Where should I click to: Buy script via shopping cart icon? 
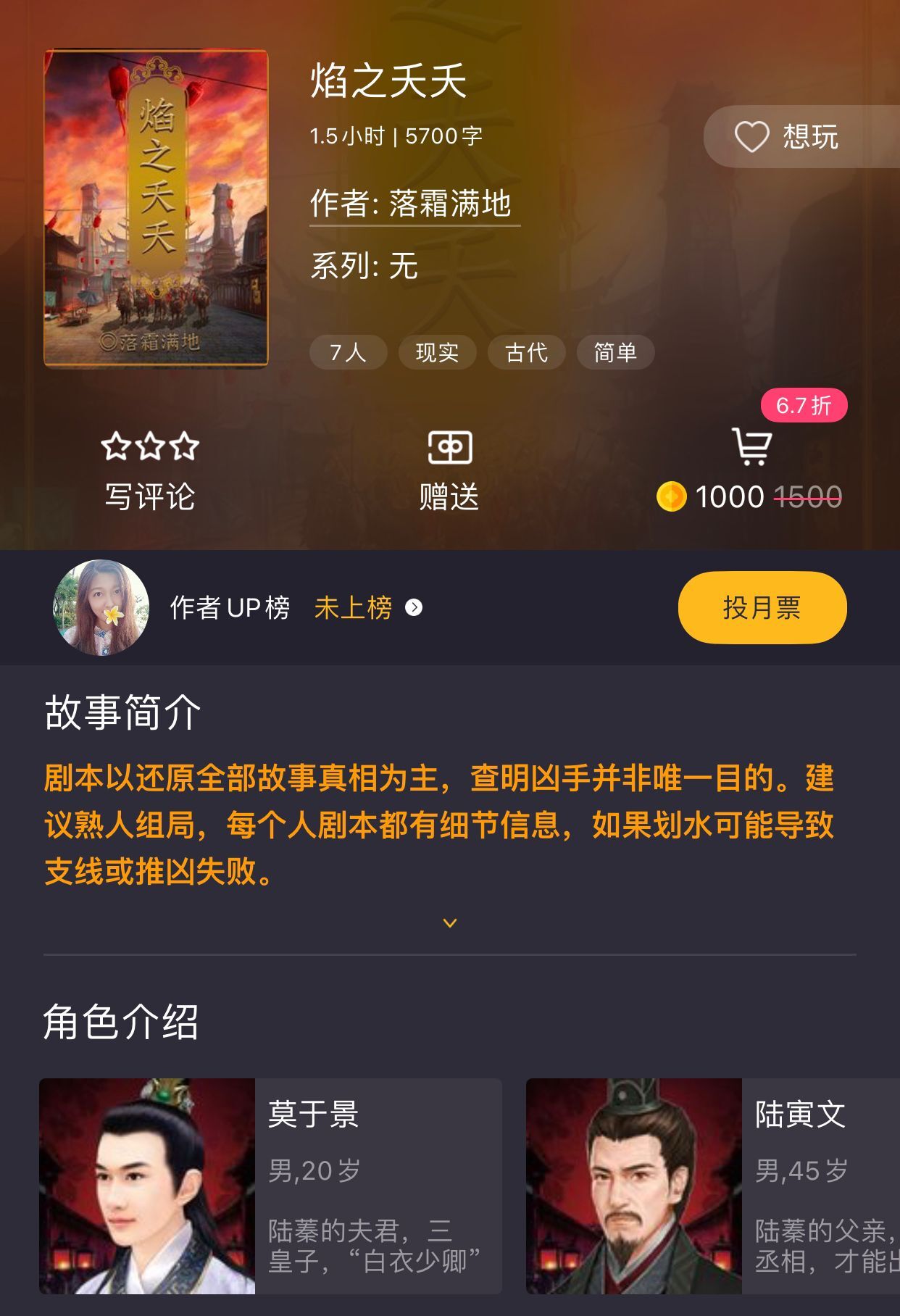(751, 447)
